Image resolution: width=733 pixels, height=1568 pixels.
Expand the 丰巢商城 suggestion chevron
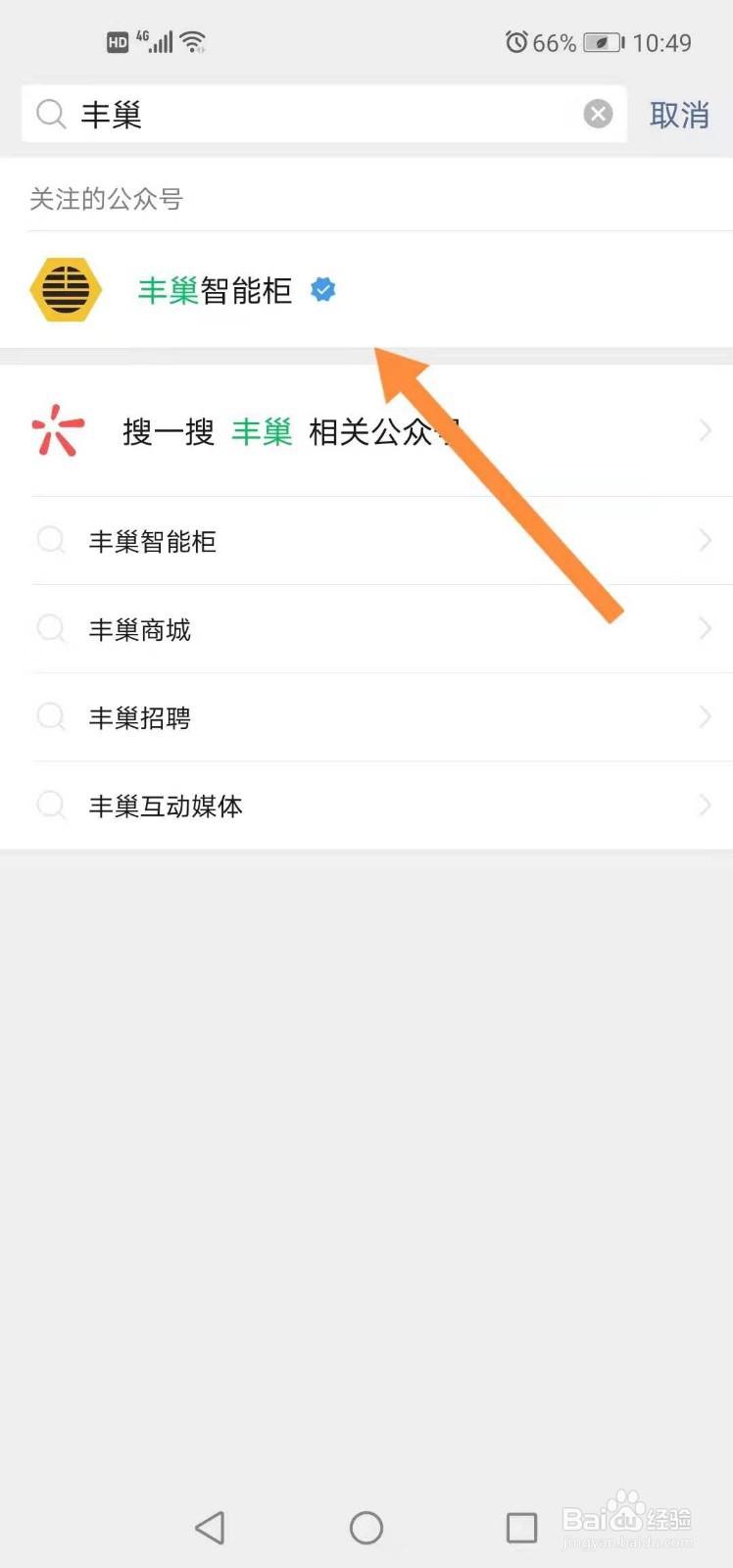click(x=704, y=628)
